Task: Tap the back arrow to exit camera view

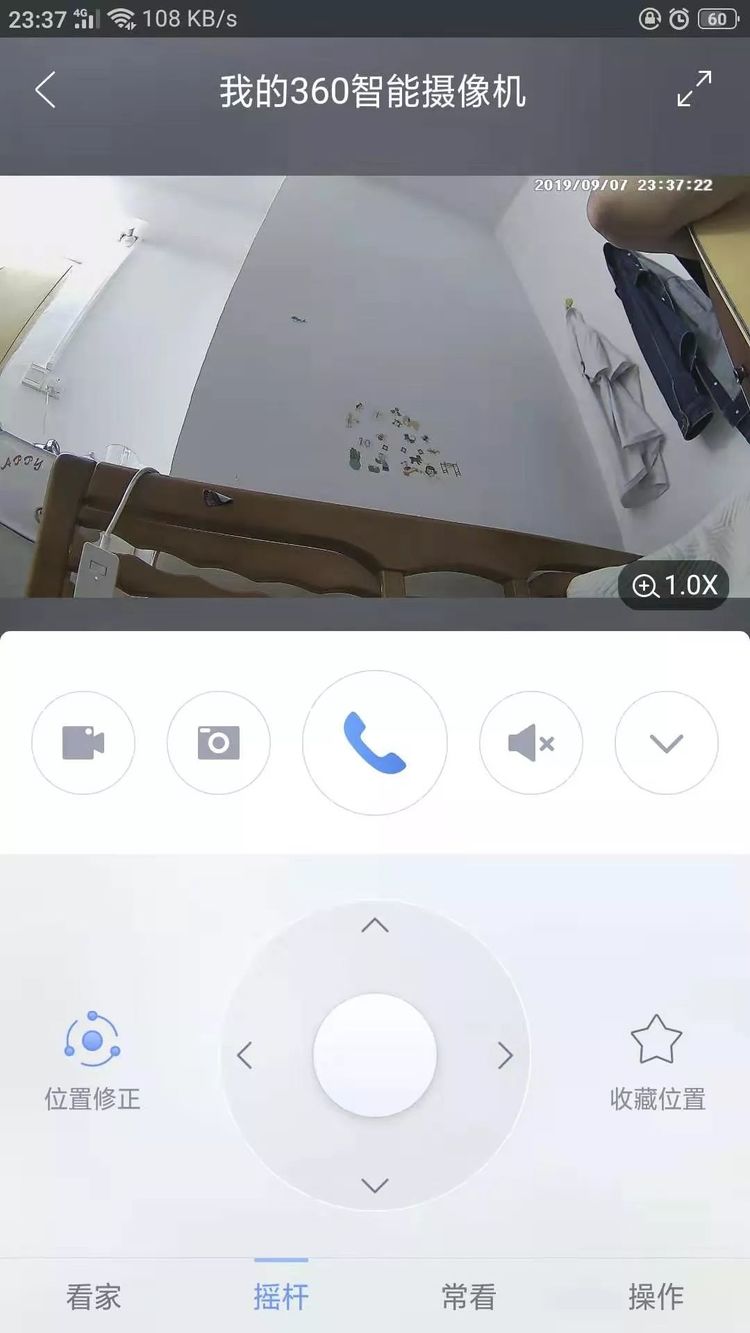Action: 44,90
